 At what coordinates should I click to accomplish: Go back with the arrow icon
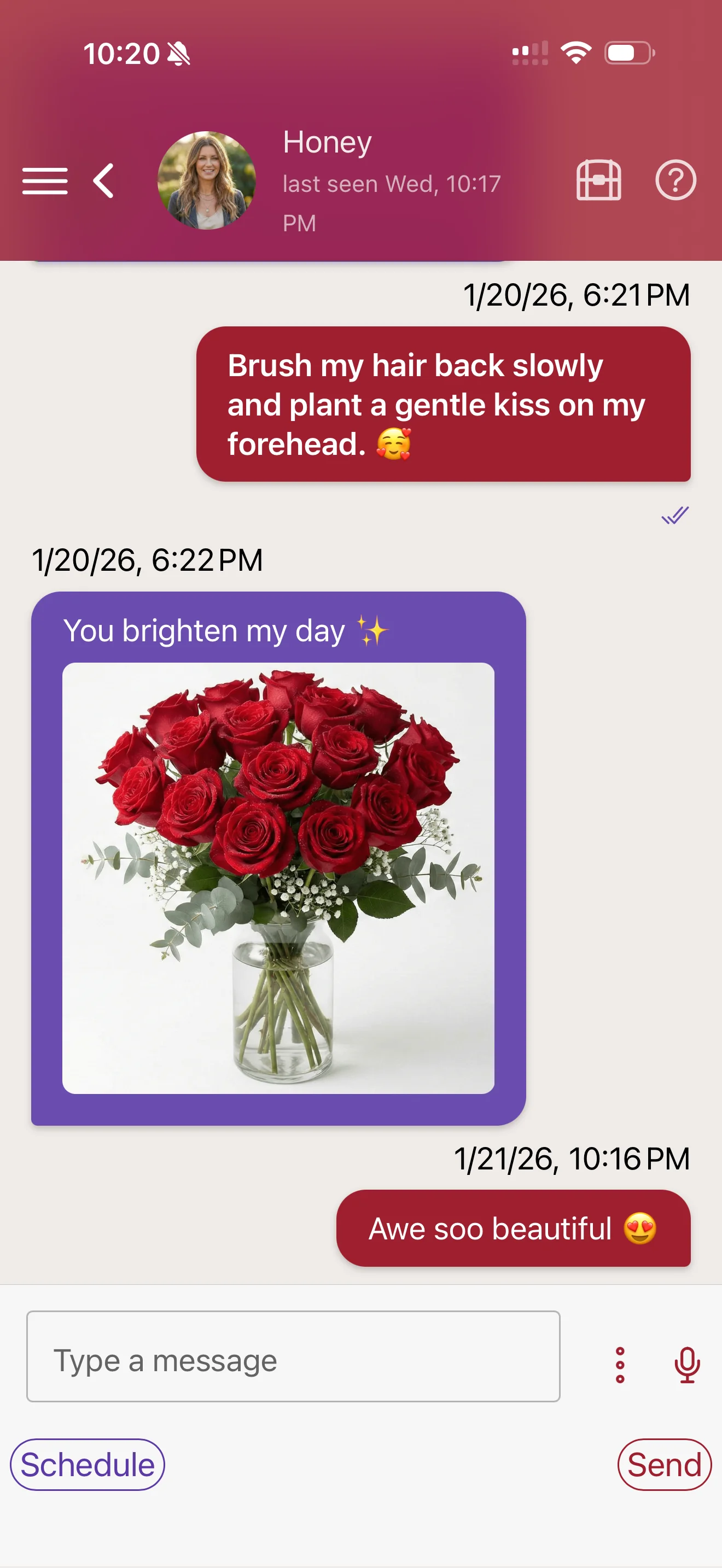coord(103,181)
